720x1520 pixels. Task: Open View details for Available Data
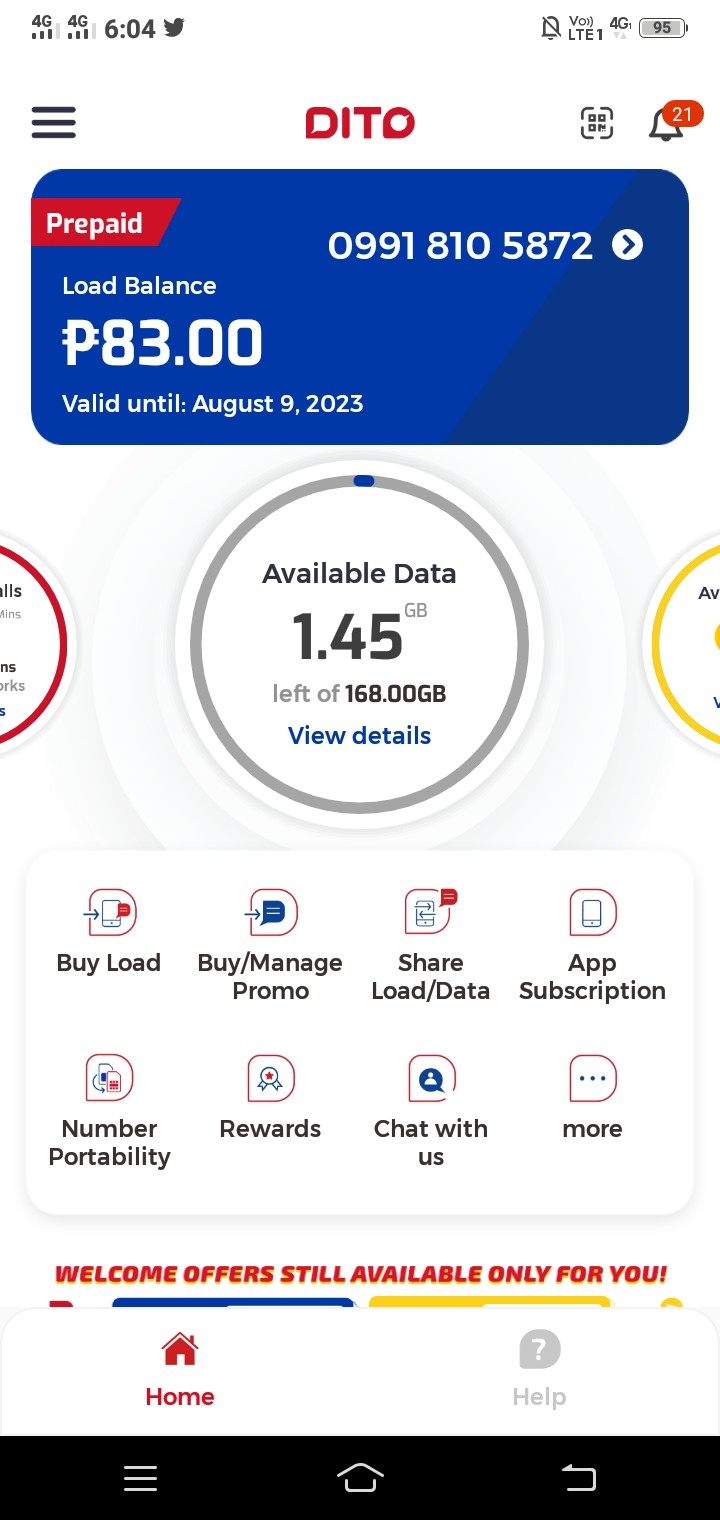[360, 735]
